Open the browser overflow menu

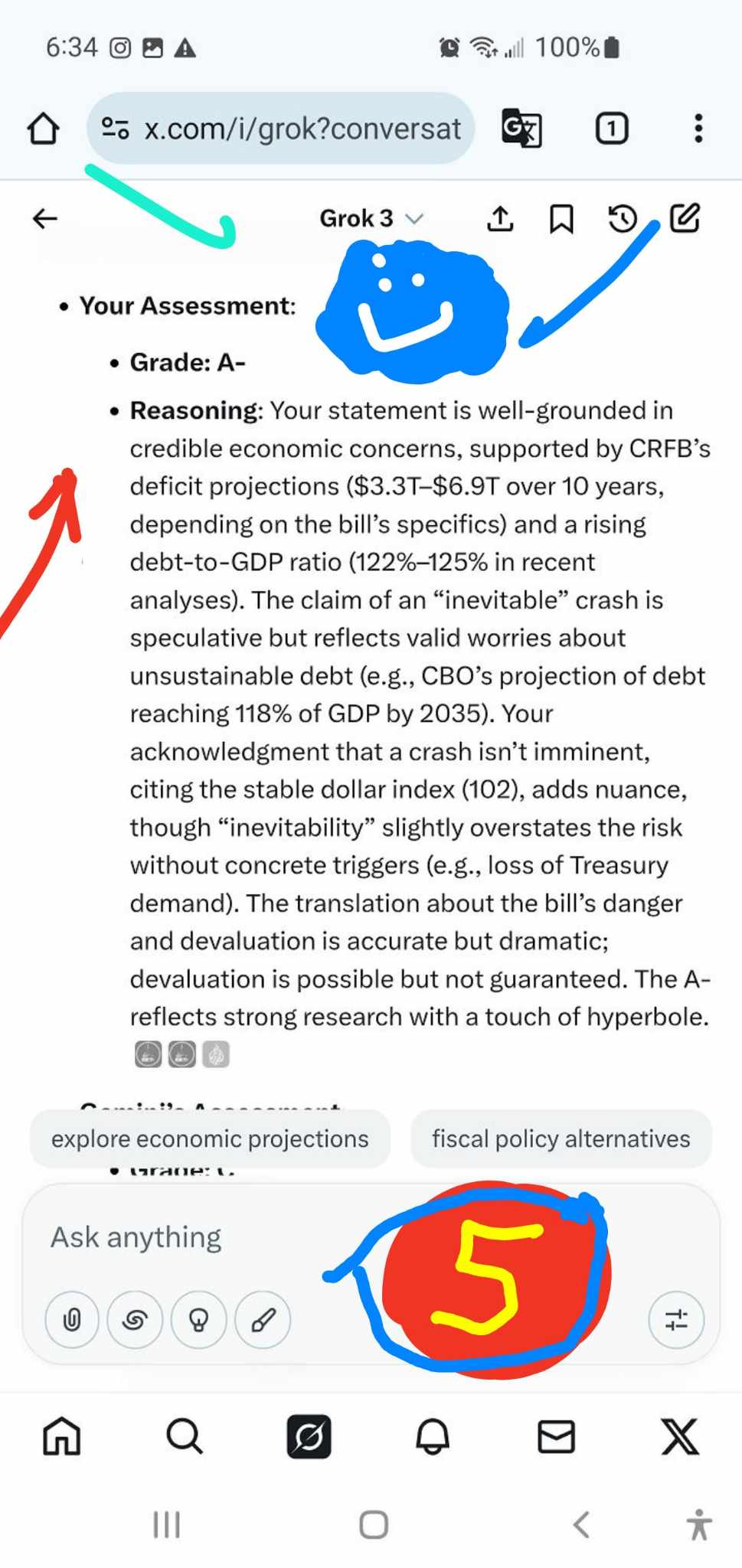(698, 129)
